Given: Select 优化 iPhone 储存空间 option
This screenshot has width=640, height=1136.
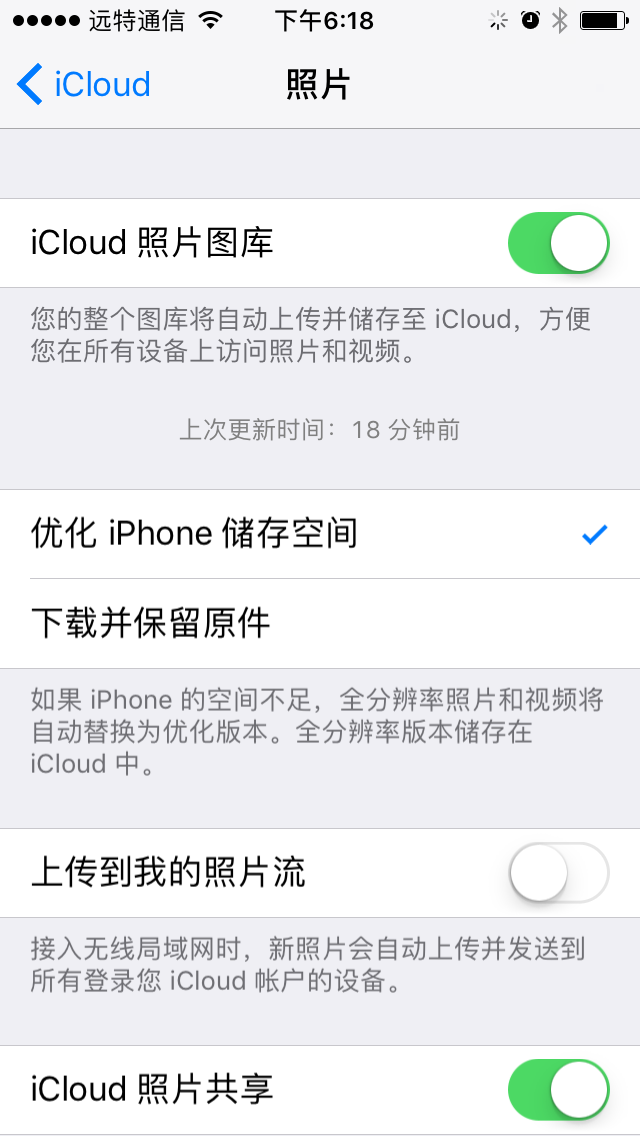Looking at the screenshot, I should (320, 534).
